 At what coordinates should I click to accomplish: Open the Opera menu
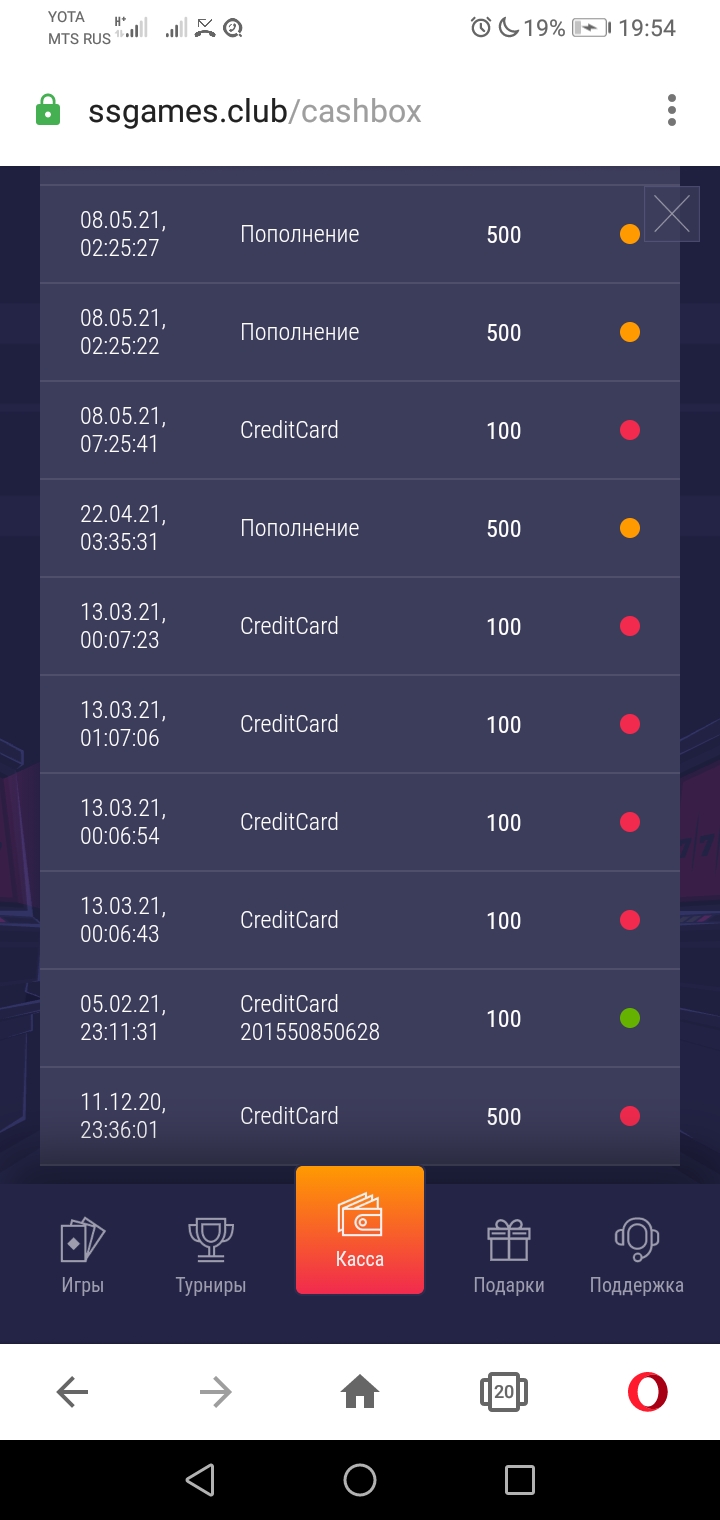[x=648, y=1391]
